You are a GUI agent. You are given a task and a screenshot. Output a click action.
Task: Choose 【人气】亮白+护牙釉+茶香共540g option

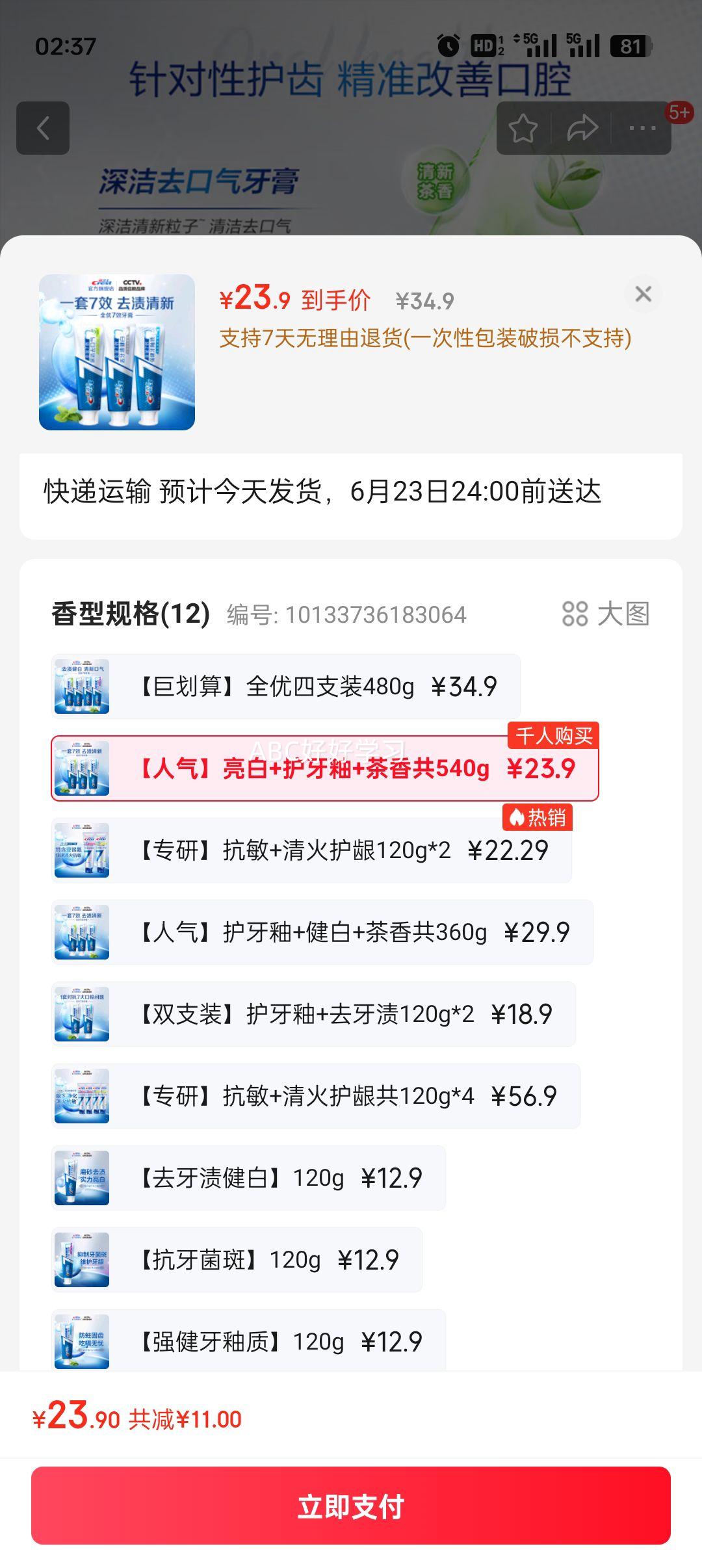(325, 768)
